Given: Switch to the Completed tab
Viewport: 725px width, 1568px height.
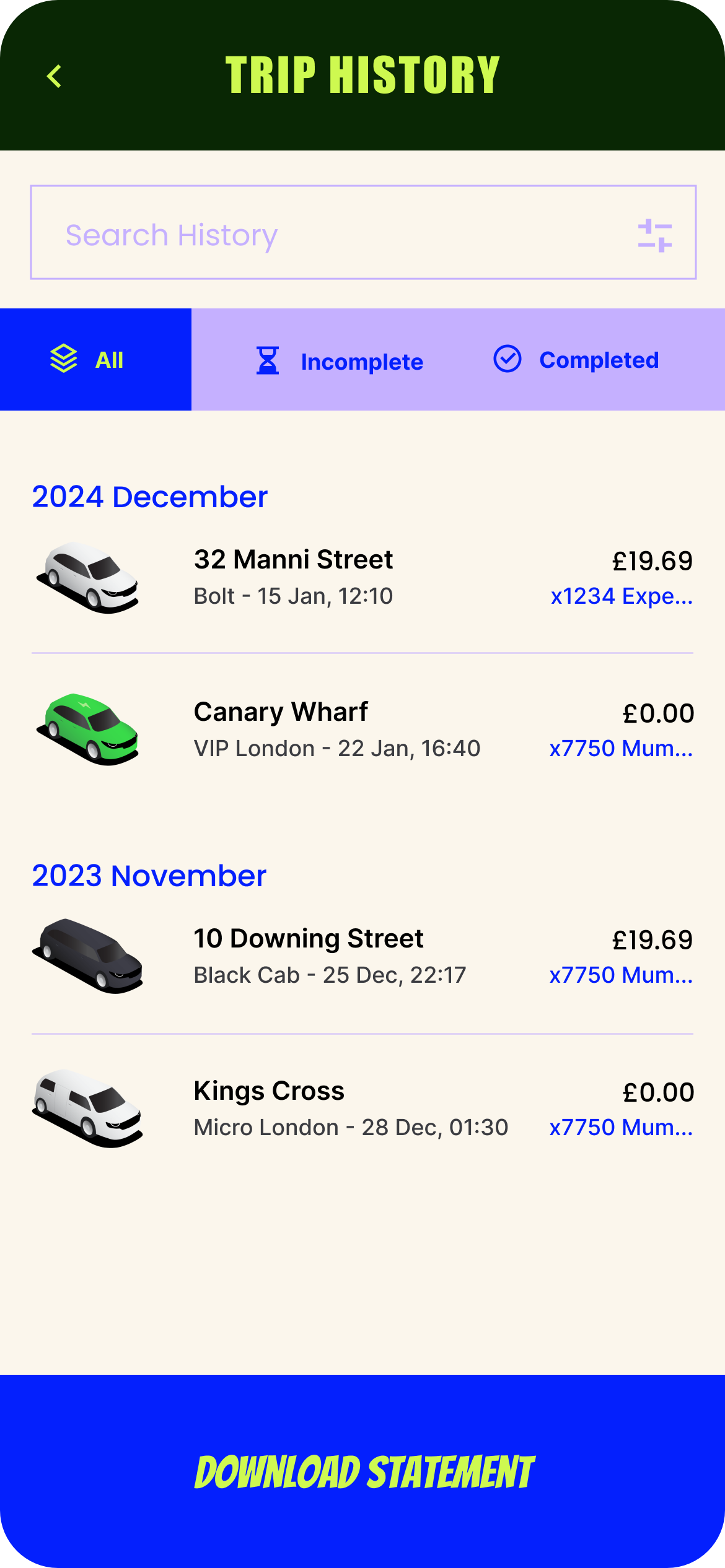Looking at the screenshot, I should pyautogui.click(x=576, y=360).
